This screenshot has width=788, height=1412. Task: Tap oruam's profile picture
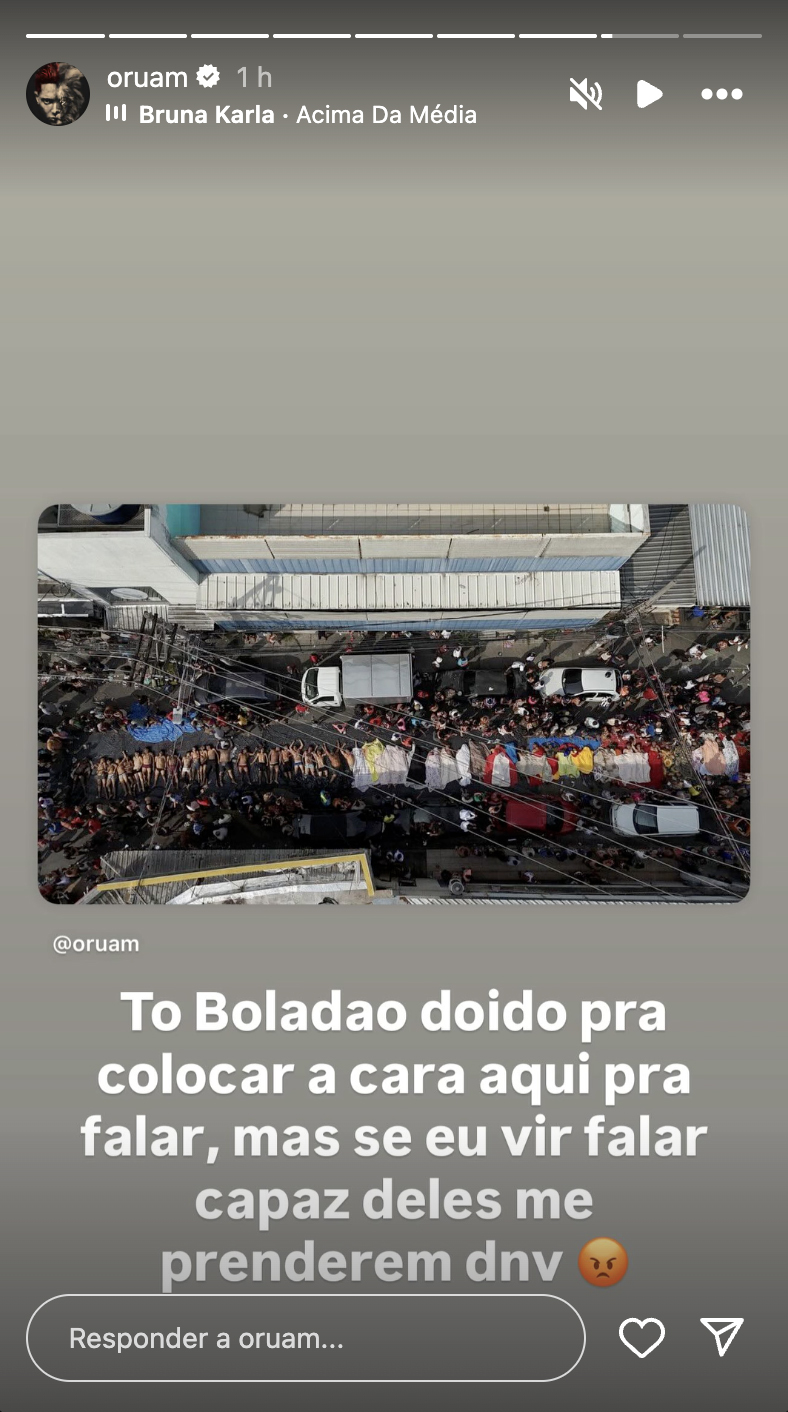[x=57, y=93]
